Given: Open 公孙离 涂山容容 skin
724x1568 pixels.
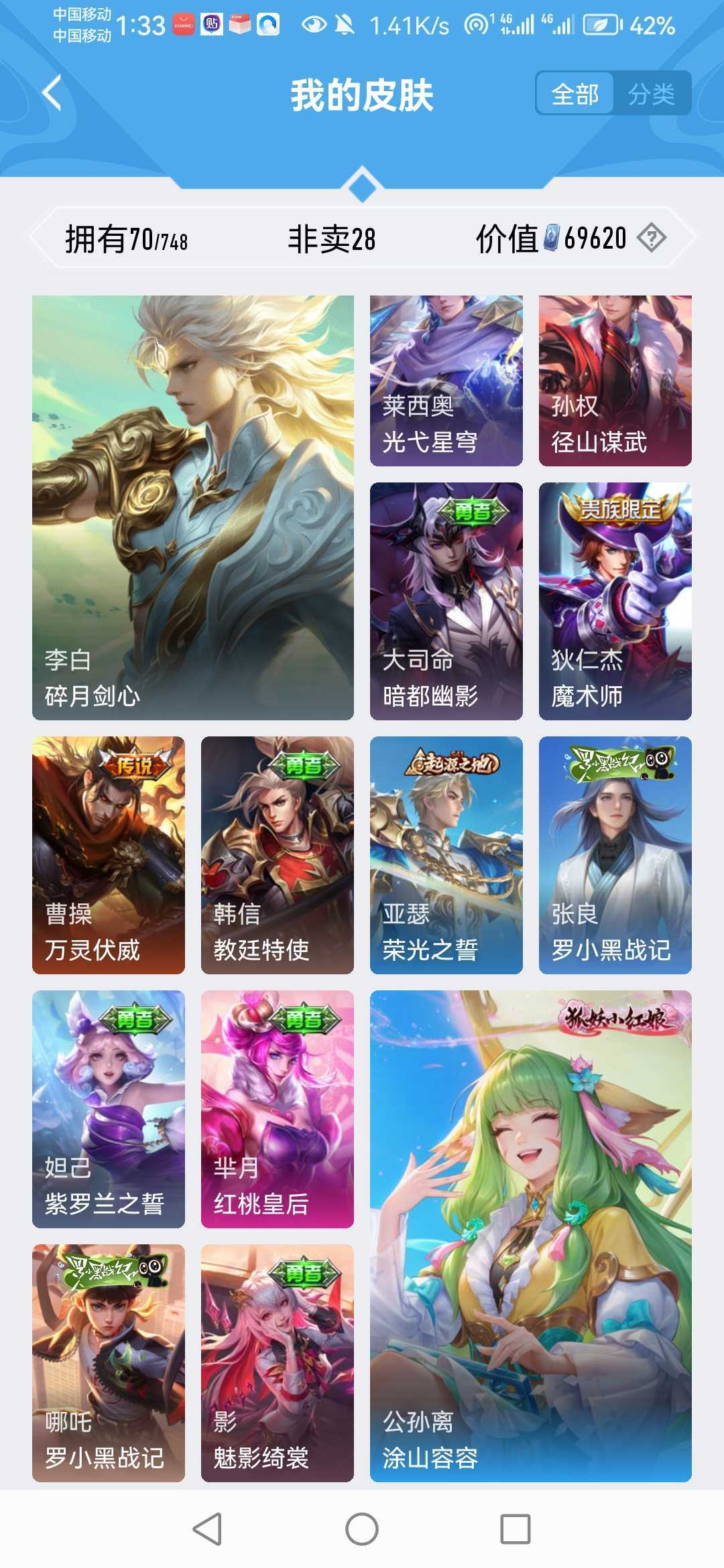Looking at the screenshot, I should click(530, 1236).
